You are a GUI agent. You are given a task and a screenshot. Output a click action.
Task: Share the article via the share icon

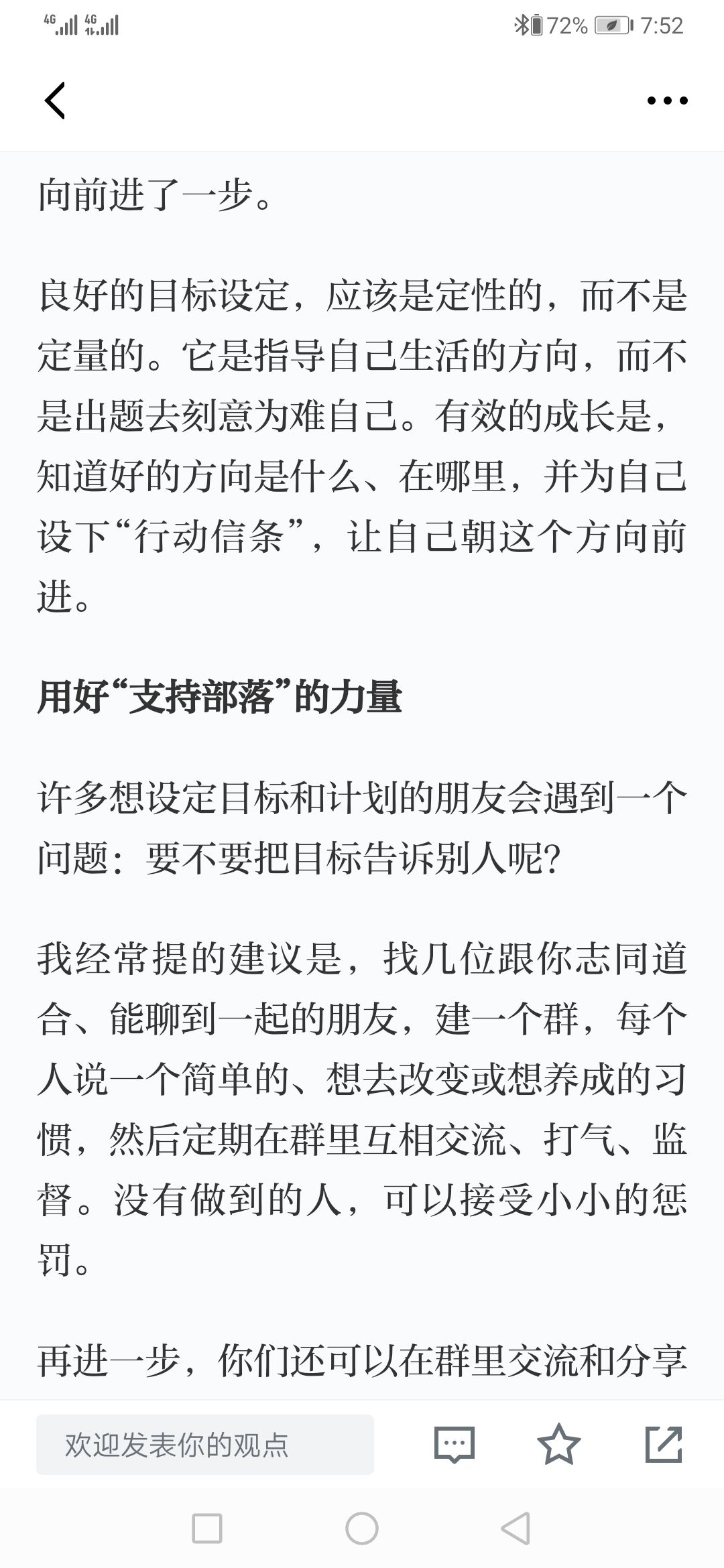coord(664,1444)
